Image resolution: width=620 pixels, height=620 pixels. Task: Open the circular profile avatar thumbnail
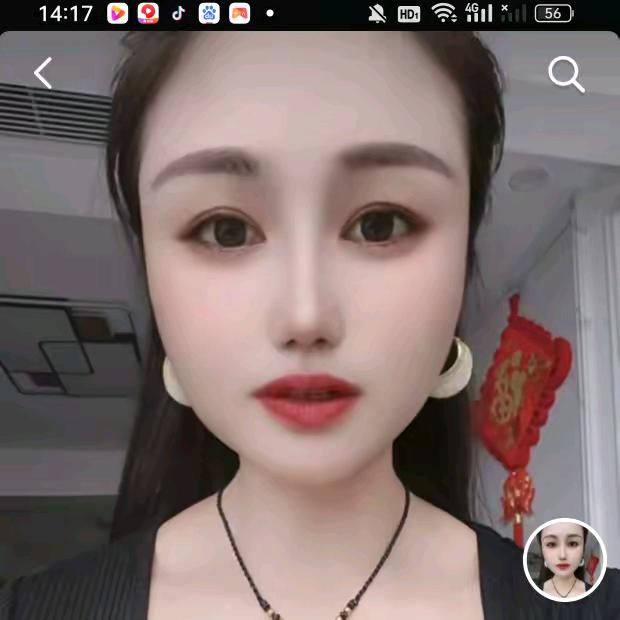coord(565,560)
